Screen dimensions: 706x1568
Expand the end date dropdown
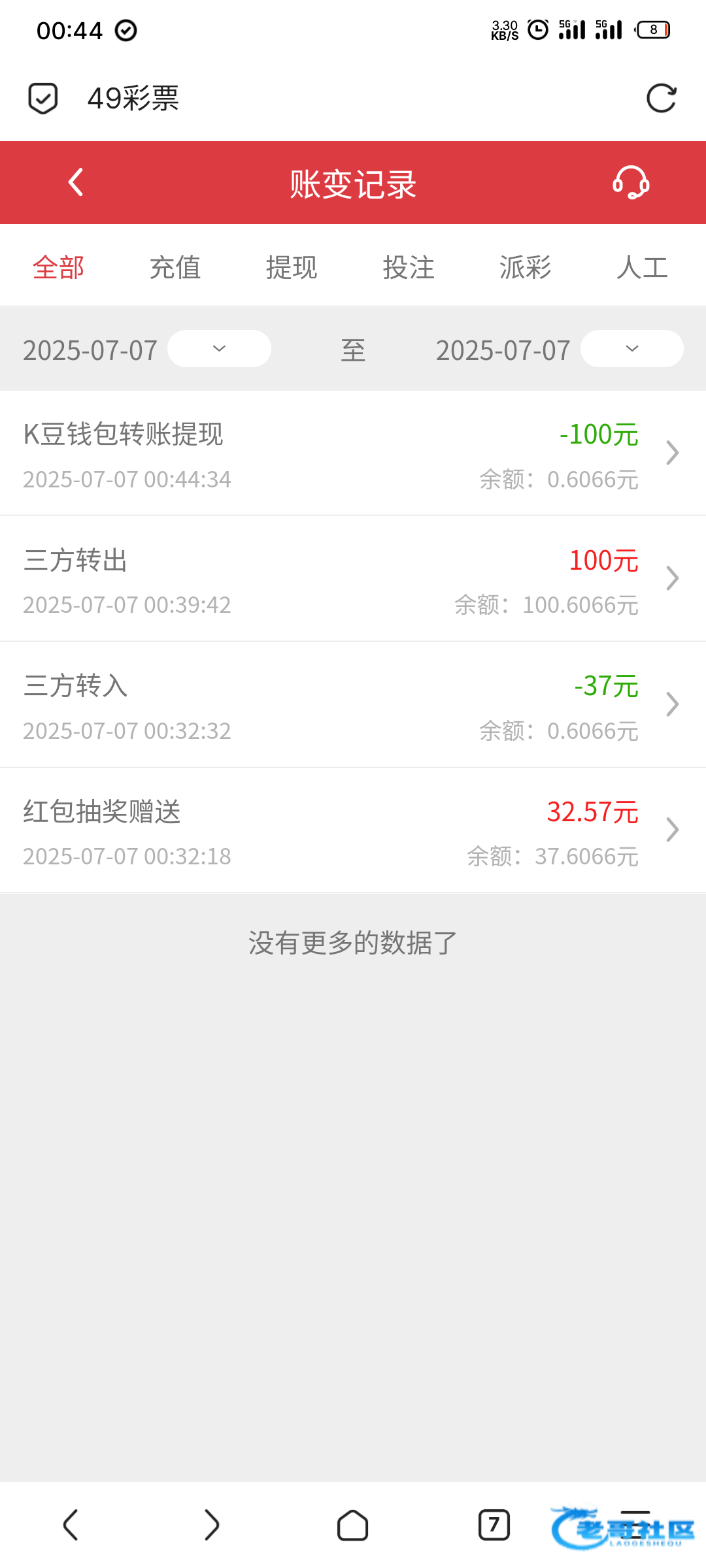coord(631,349)
